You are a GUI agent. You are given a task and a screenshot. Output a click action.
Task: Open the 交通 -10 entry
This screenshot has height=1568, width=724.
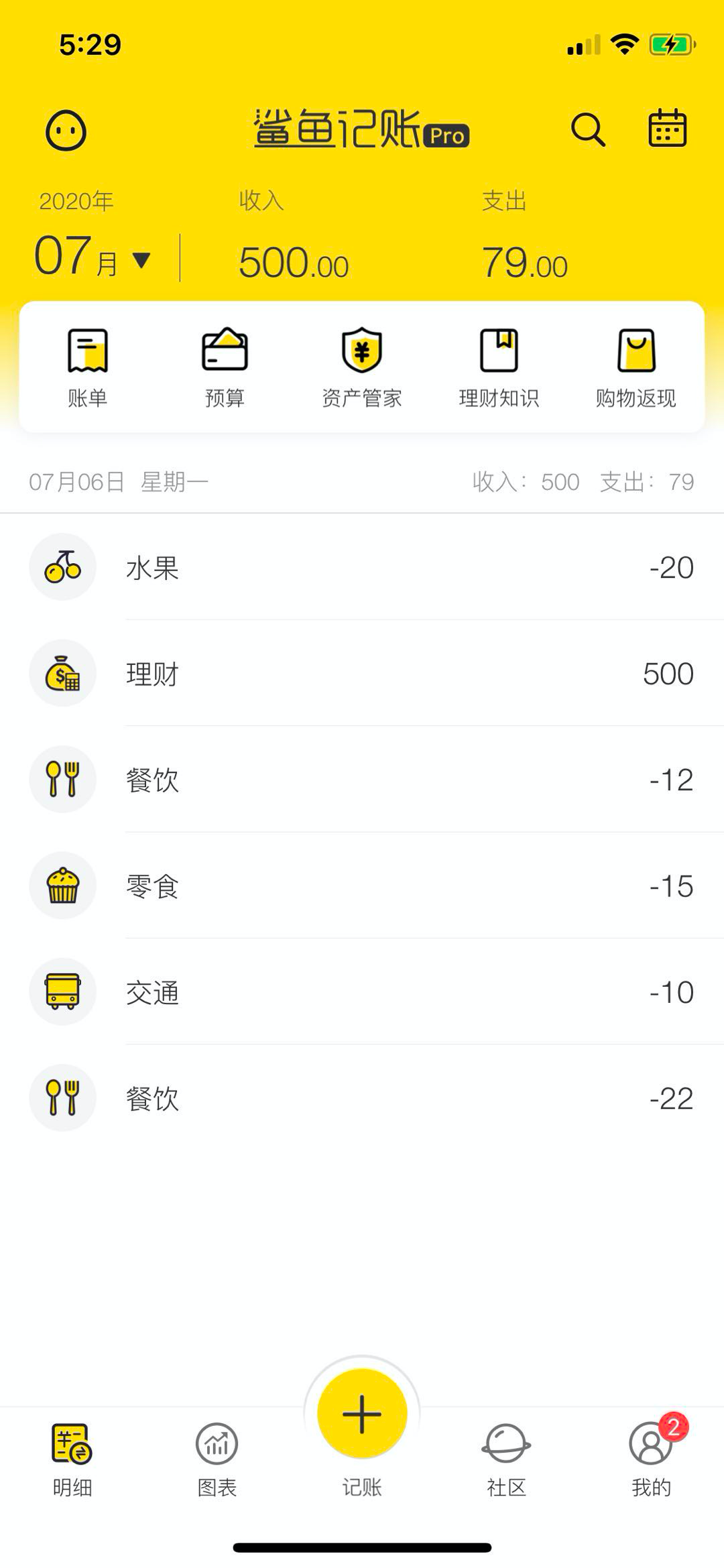tap(362, 991)
